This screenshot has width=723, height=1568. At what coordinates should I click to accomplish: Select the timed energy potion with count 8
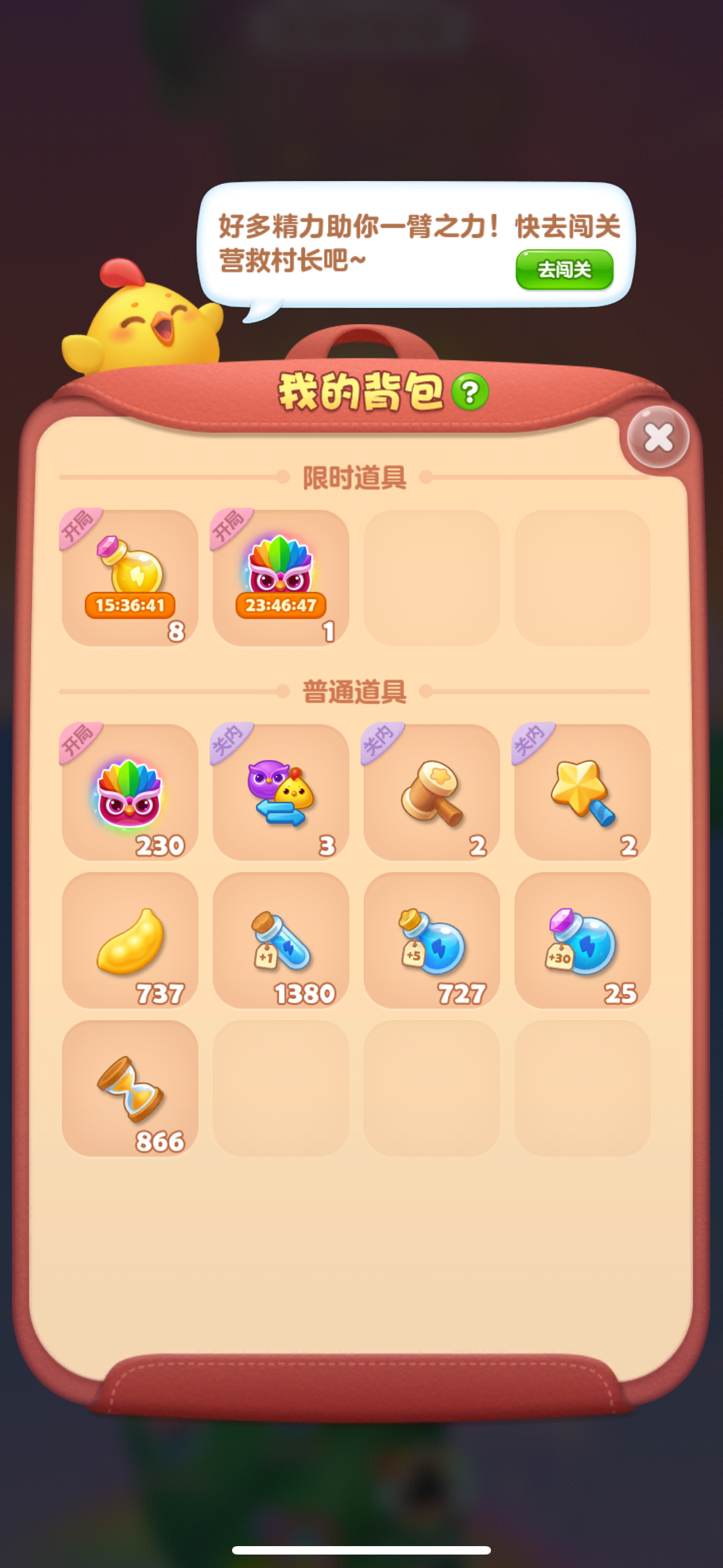[x=130, y=577]
